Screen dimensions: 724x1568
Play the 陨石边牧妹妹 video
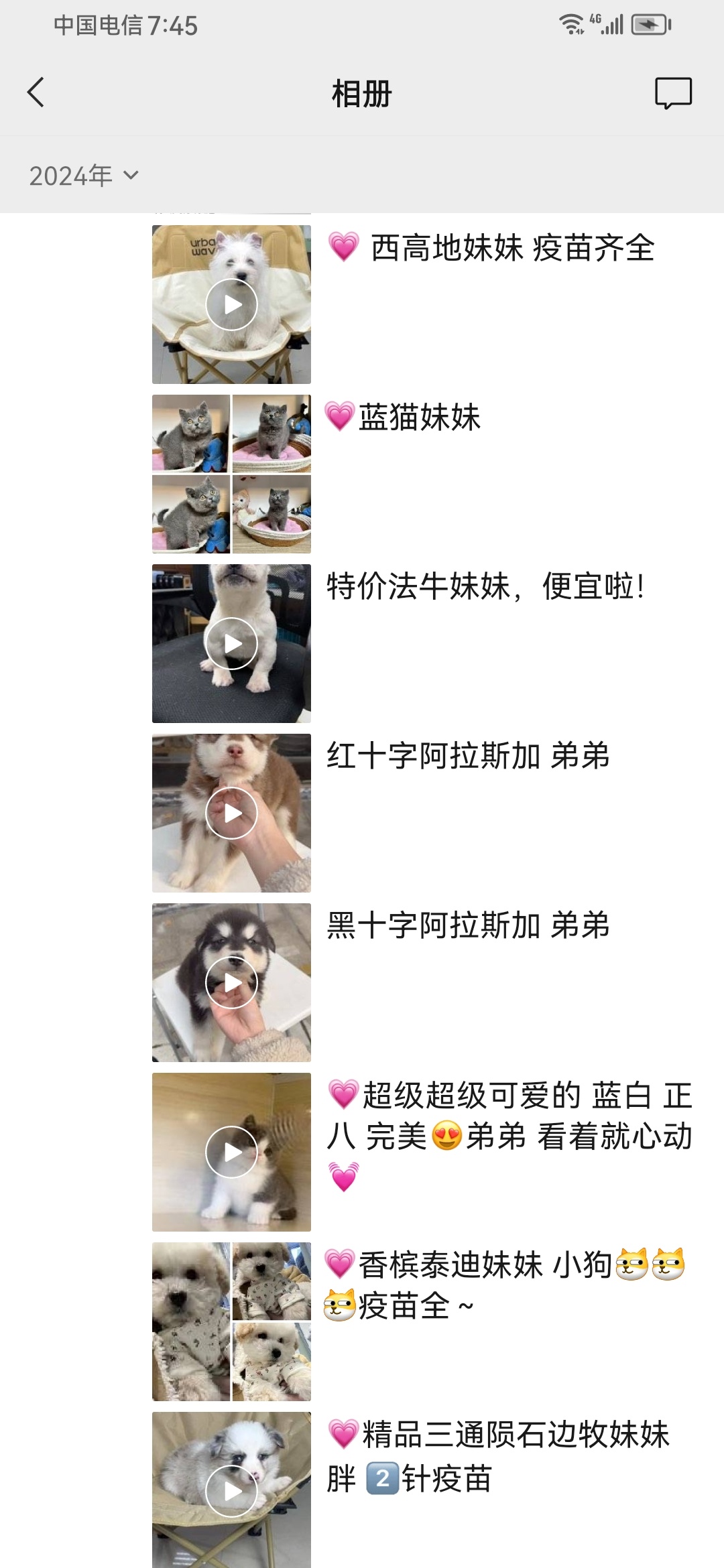pos(231,1490)
